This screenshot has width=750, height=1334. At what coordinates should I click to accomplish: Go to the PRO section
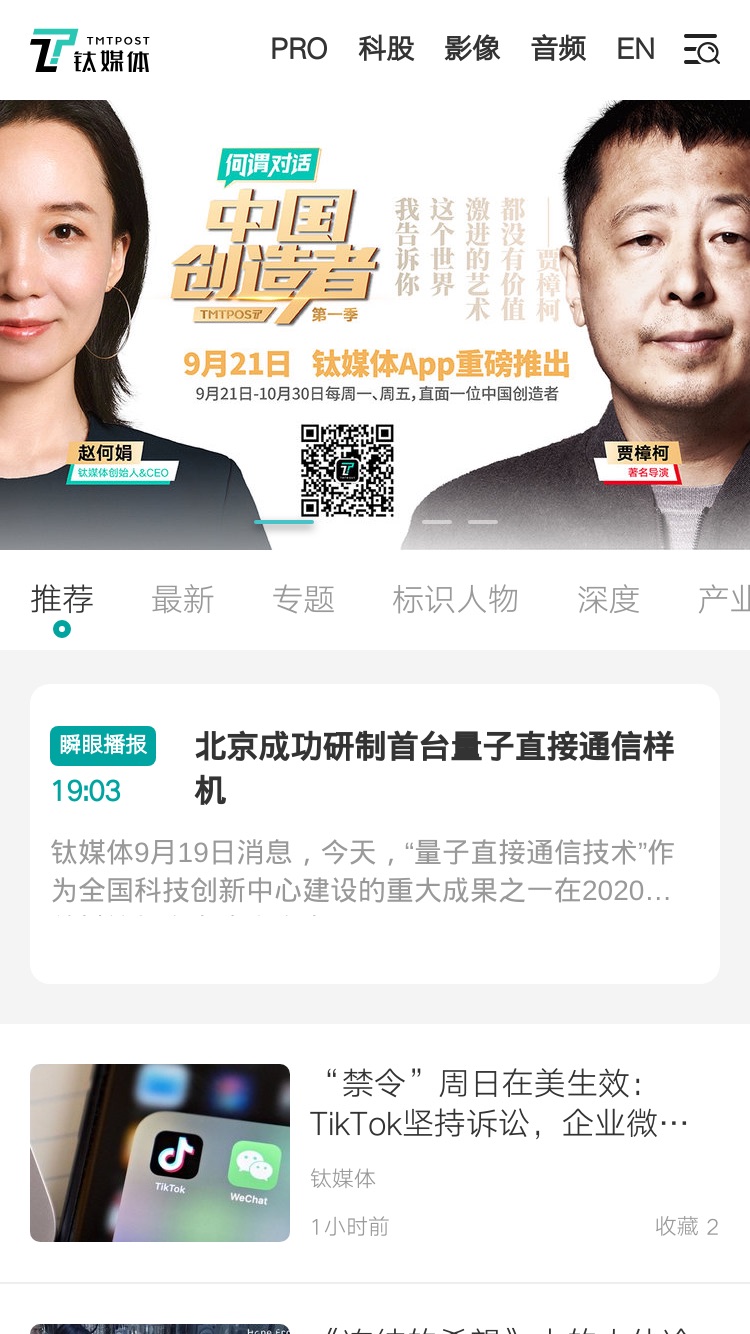coord(299,48)
